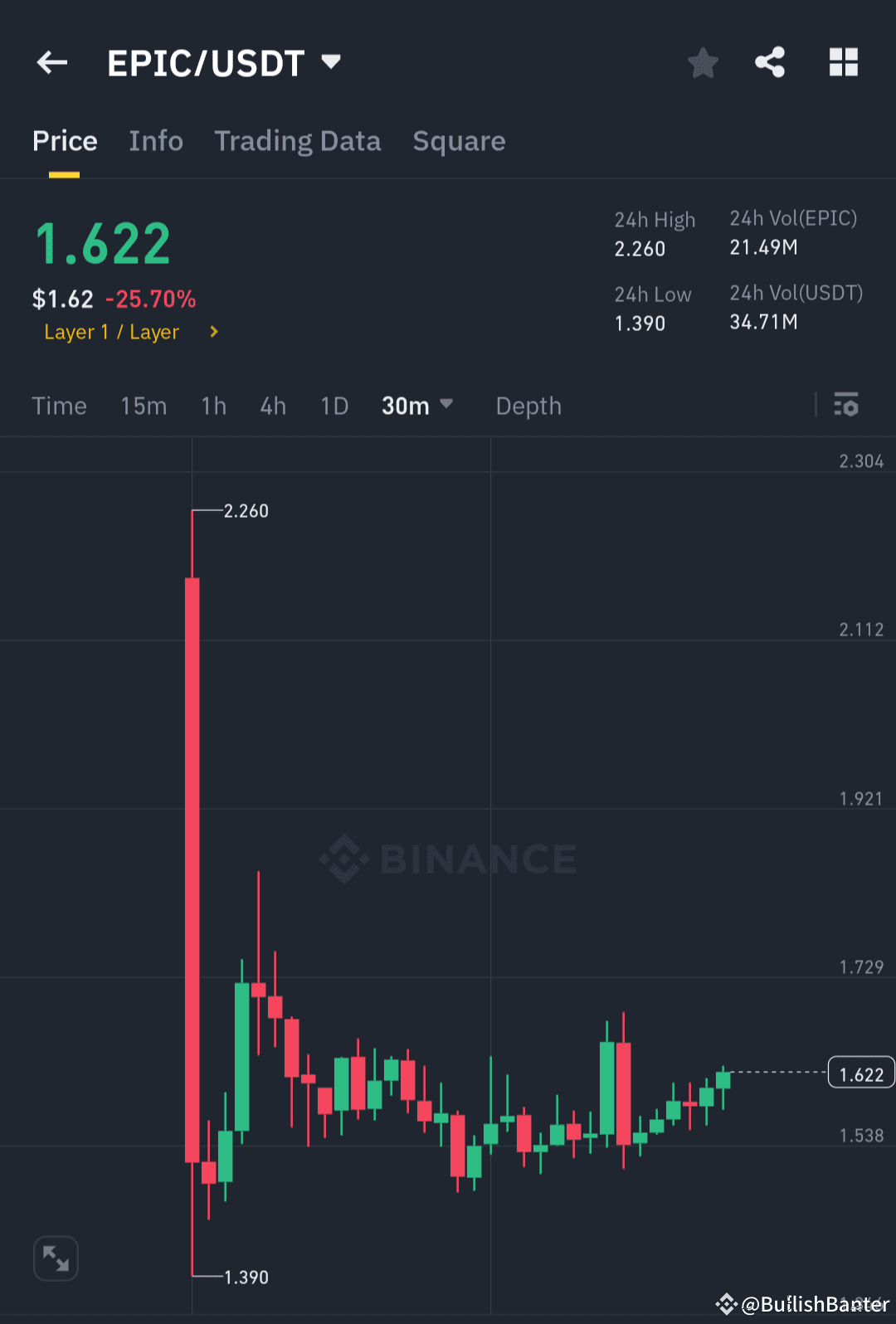Switch chart to 1D interval
The image size is (896, 1324).
334,406
